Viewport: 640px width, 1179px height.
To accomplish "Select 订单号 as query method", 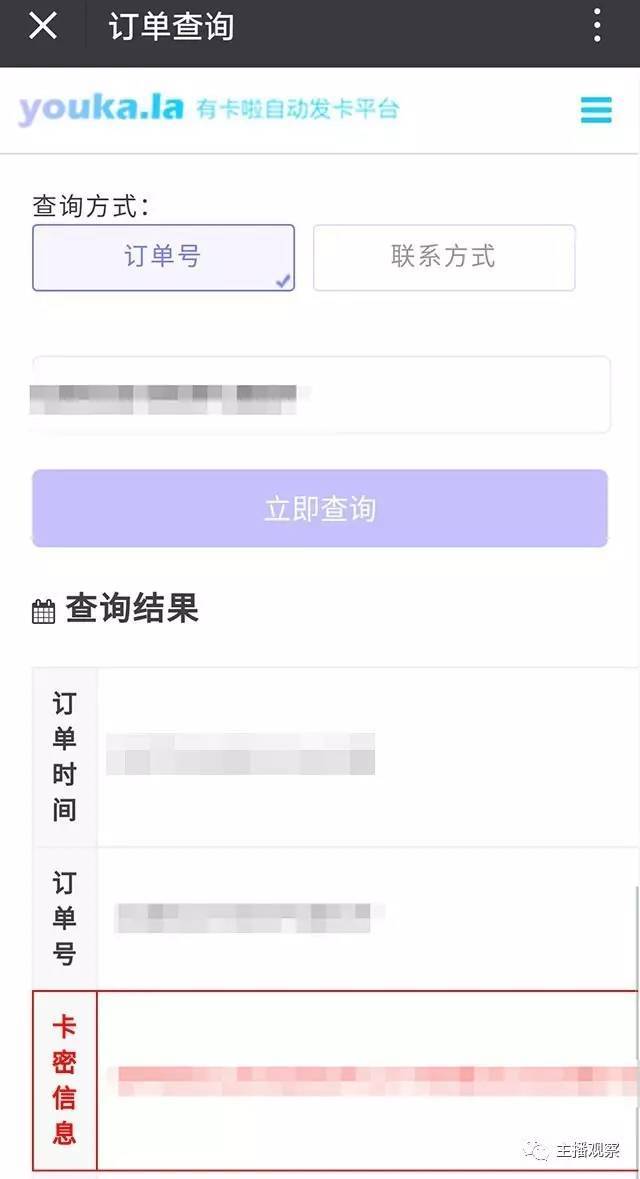I will [163, 257].
